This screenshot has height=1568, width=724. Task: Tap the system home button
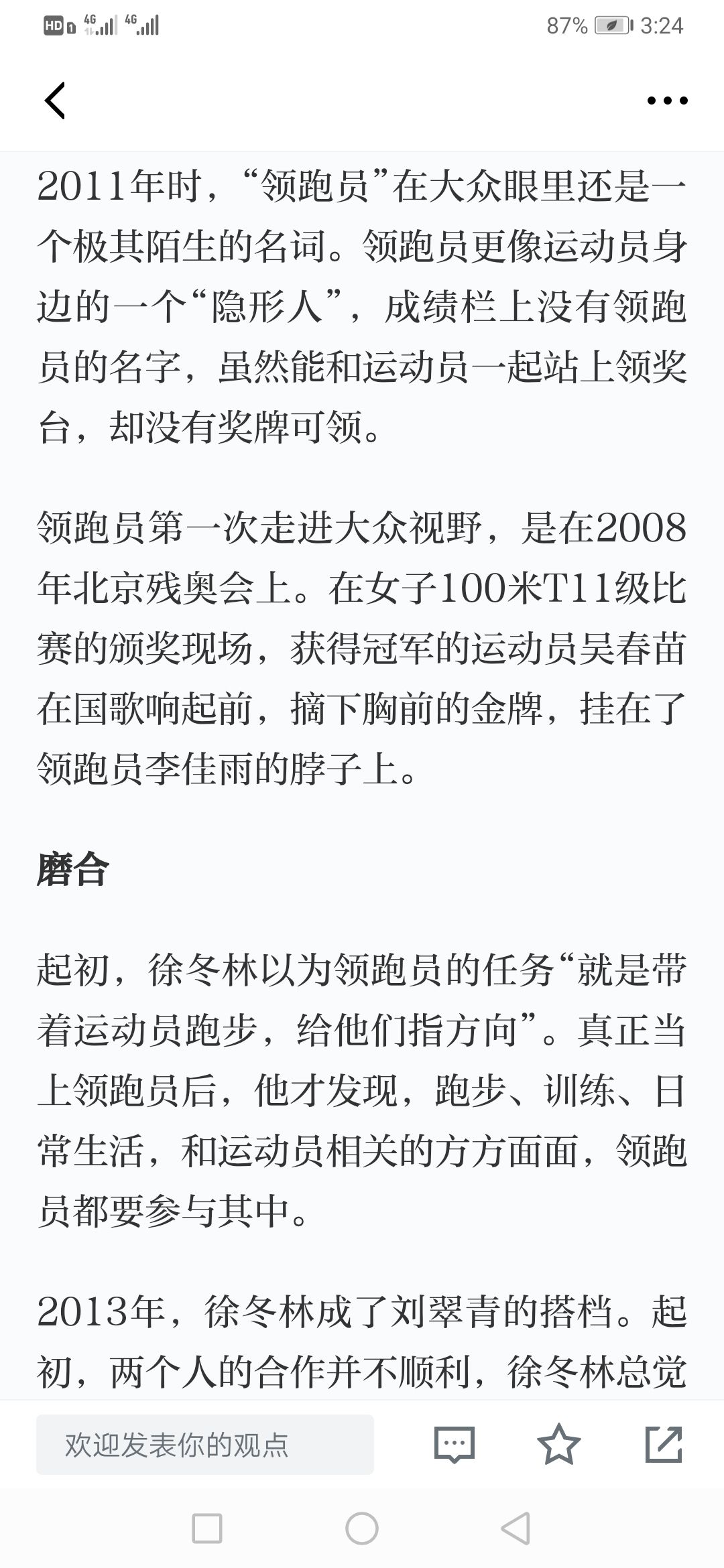(x=362, y=1528)
